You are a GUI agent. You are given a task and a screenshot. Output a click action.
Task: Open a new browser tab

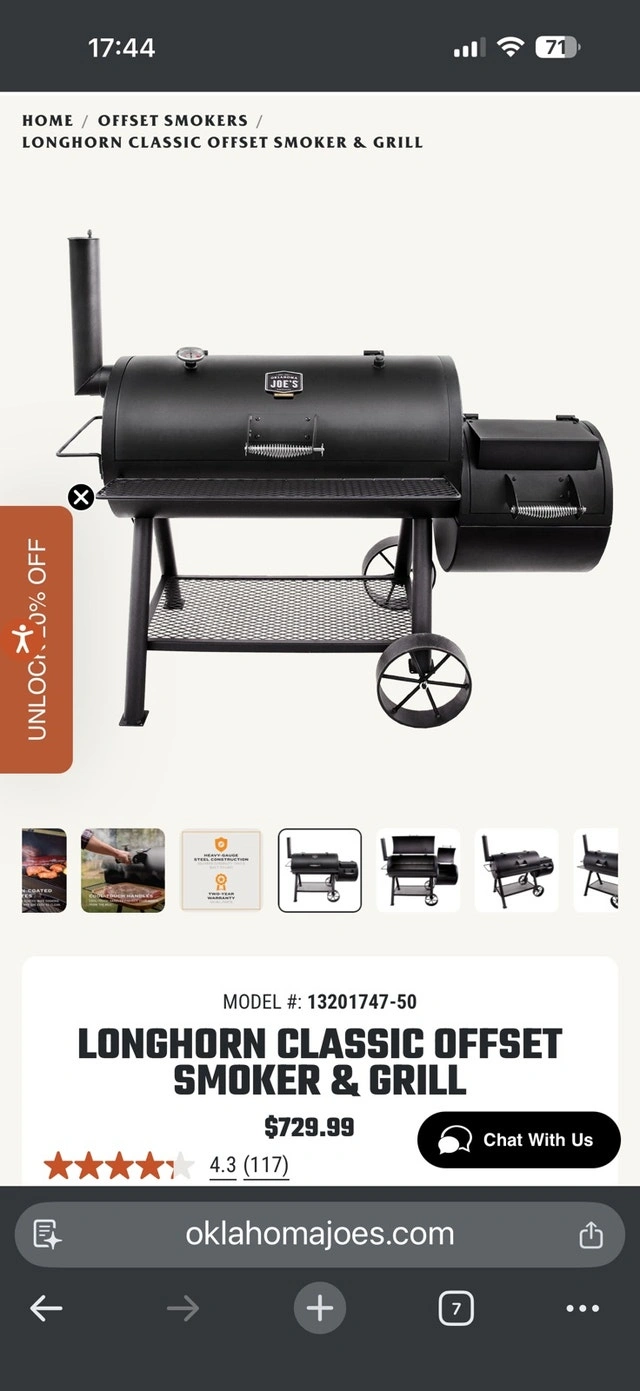(320, 1308)
